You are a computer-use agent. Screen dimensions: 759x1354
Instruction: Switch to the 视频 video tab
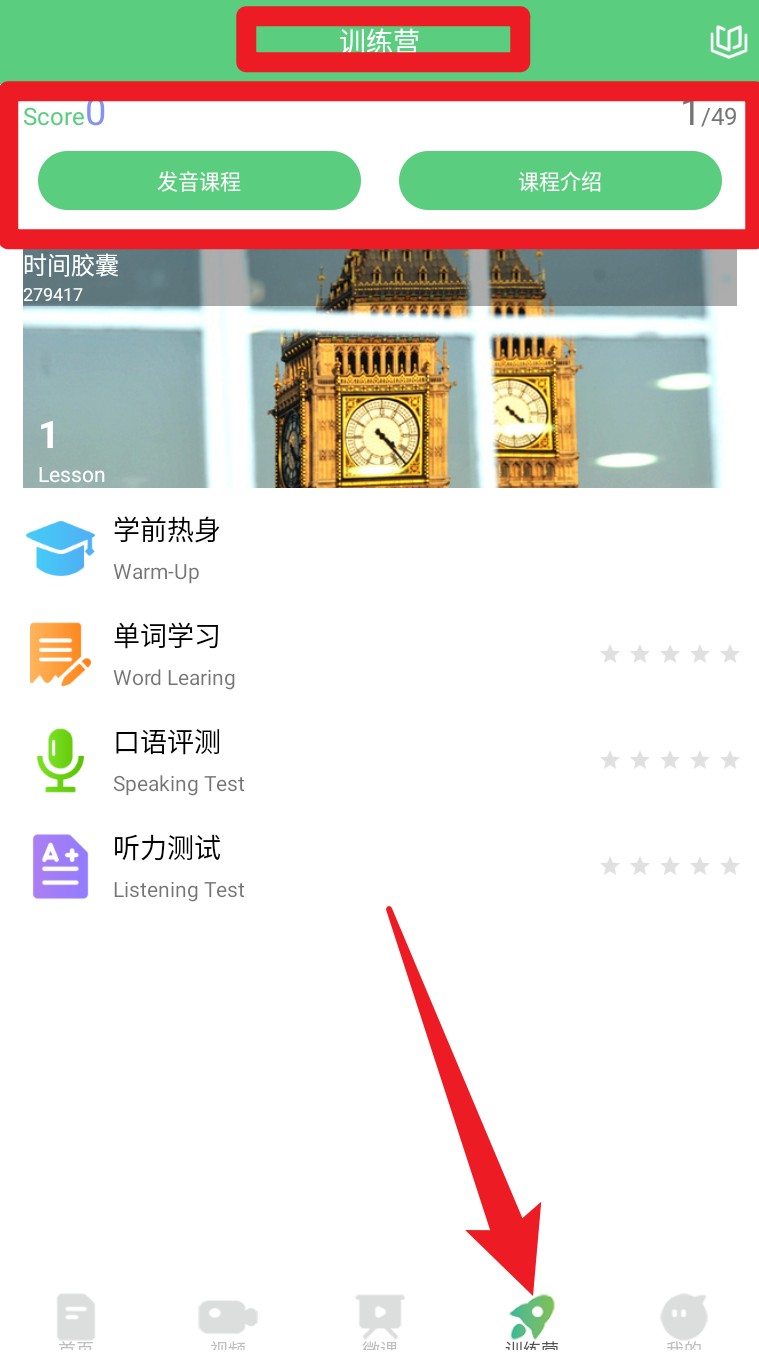228,1322
